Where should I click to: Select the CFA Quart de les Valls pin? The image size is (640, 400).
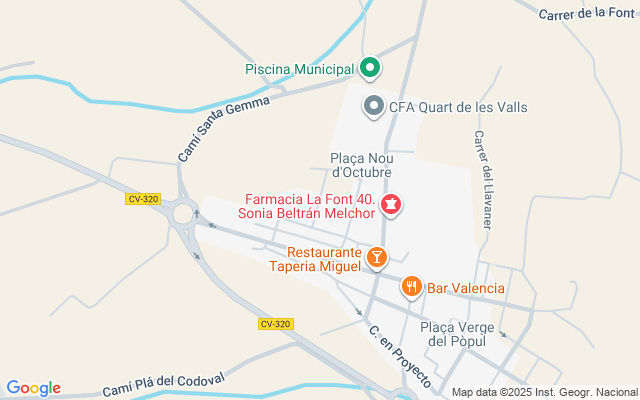point(374,106)
